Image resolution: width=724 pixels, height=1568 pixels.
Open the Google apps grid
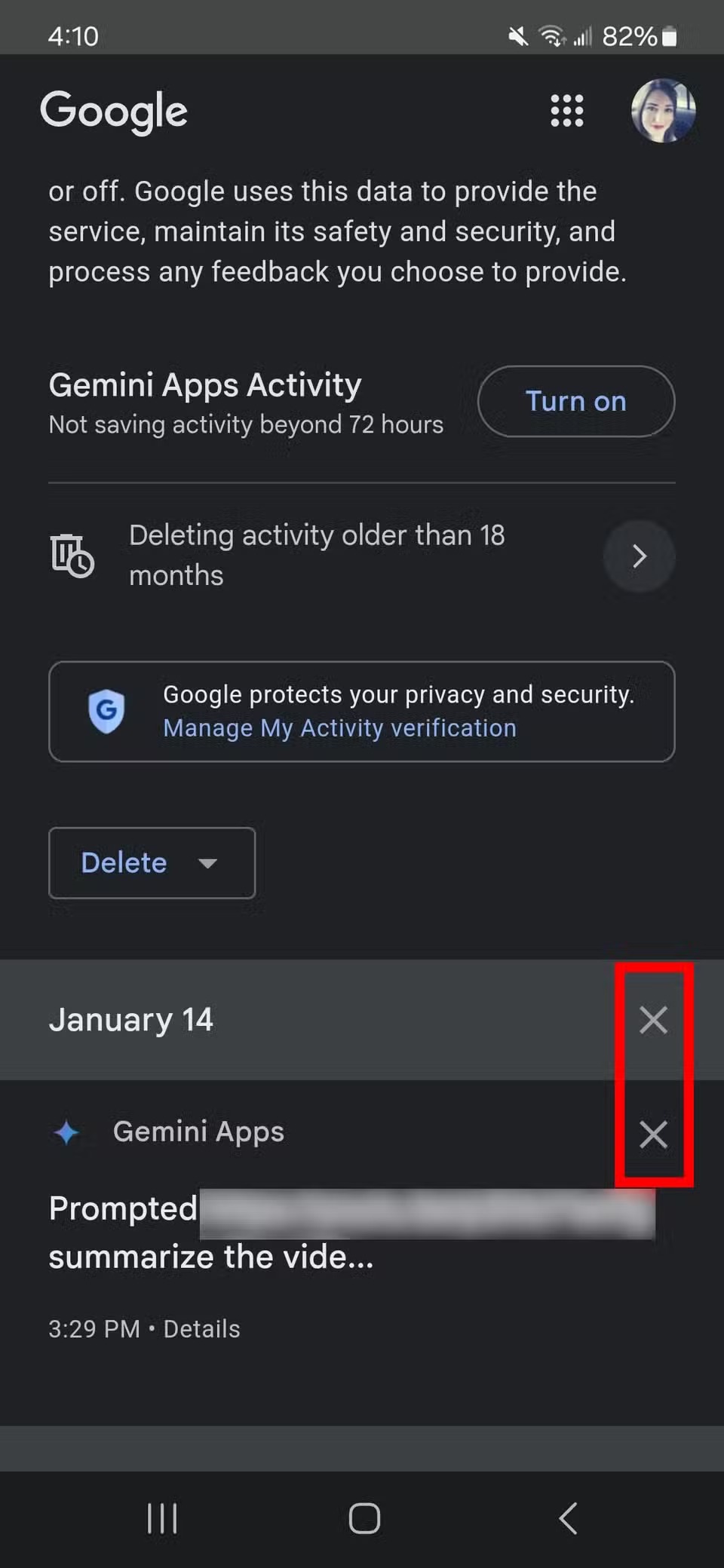(x=566, y=111)
